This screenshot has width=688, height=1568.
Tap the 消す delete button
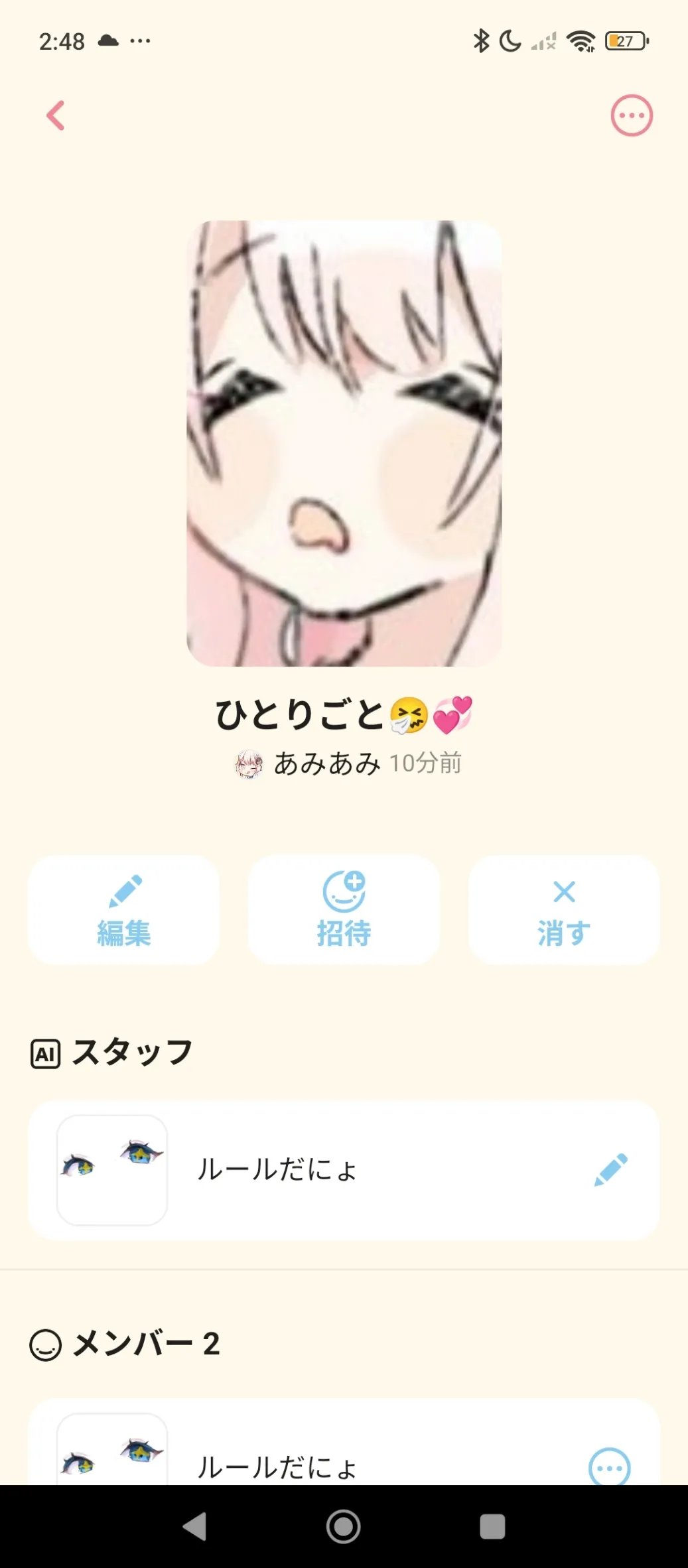coord(564,909)
